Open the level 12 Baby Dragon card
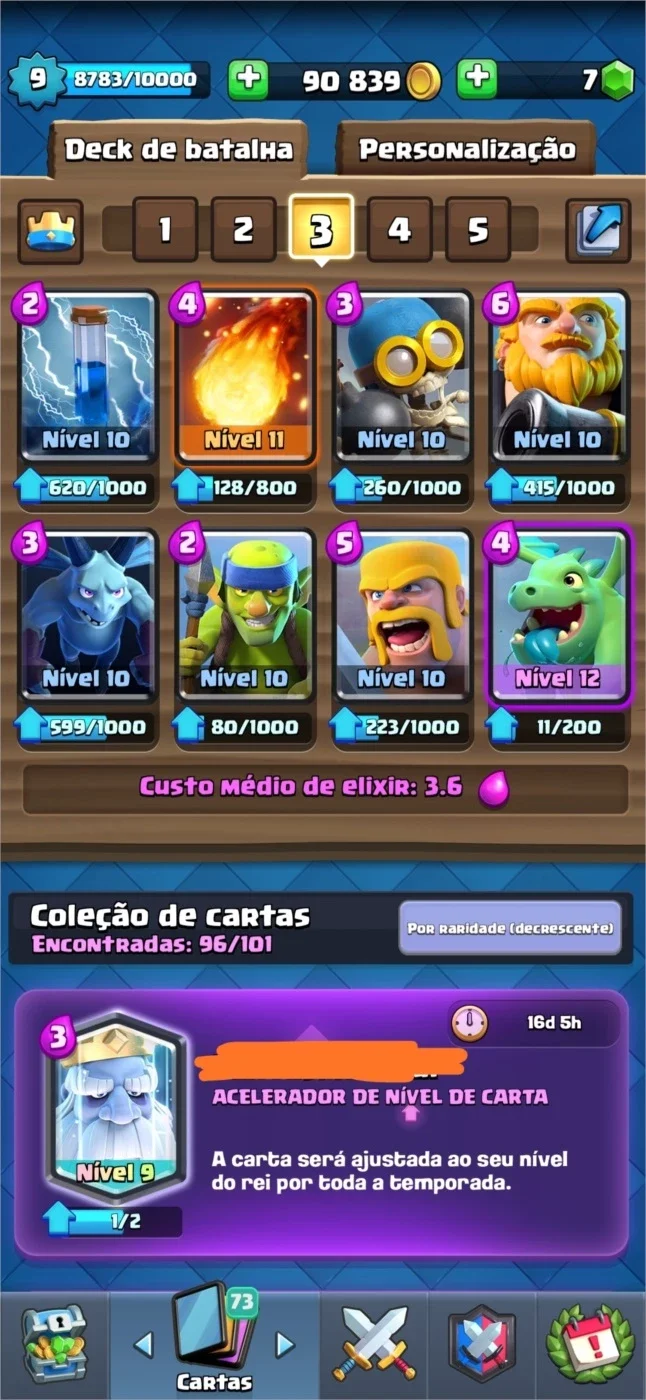 (557, 617)
